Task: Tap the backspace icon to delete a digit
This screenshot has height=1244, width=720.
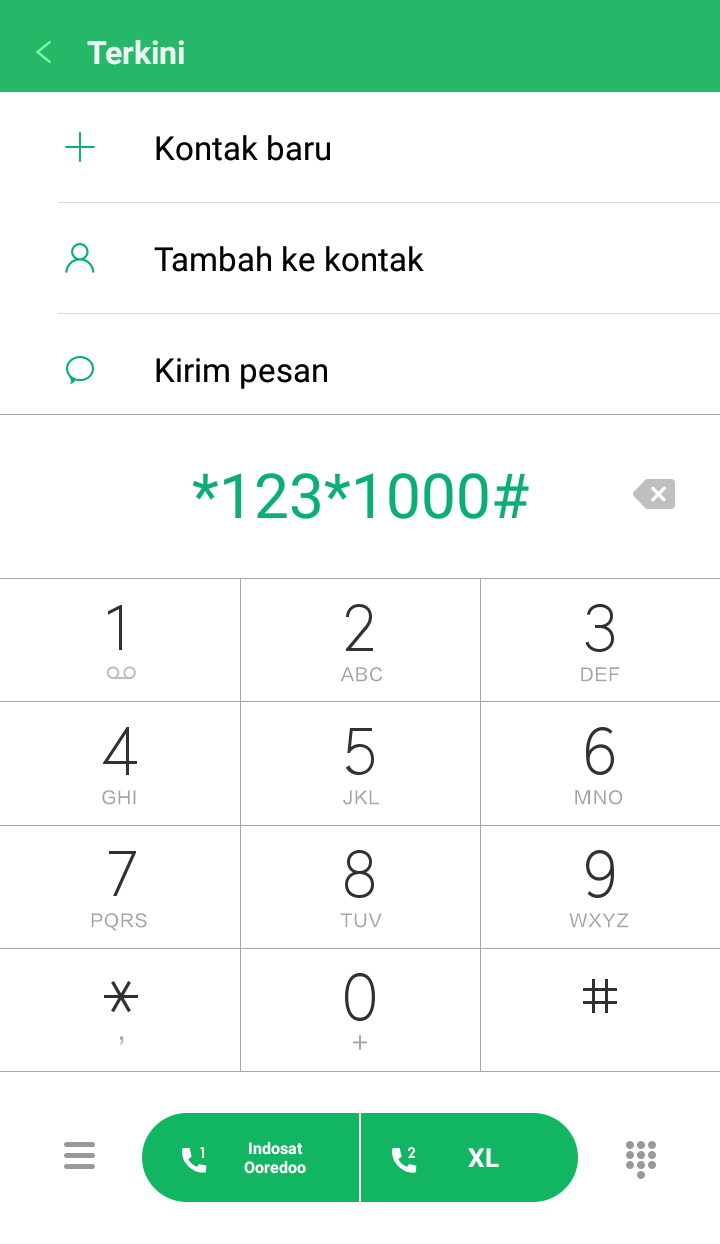Action: click(653, 493)
